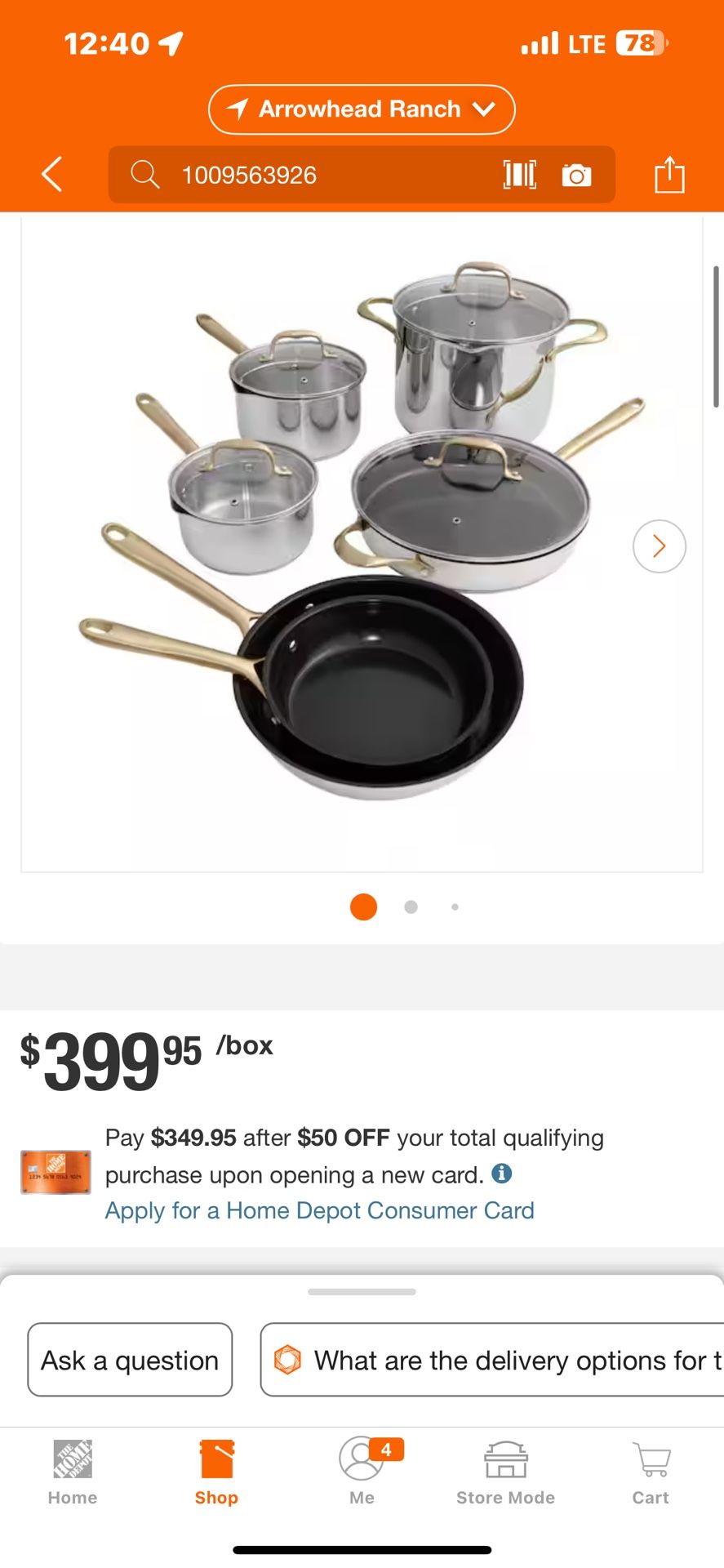Select the second carousel indicator dot
Viewport: 724px width, 1568px height.
coord(411,906)
